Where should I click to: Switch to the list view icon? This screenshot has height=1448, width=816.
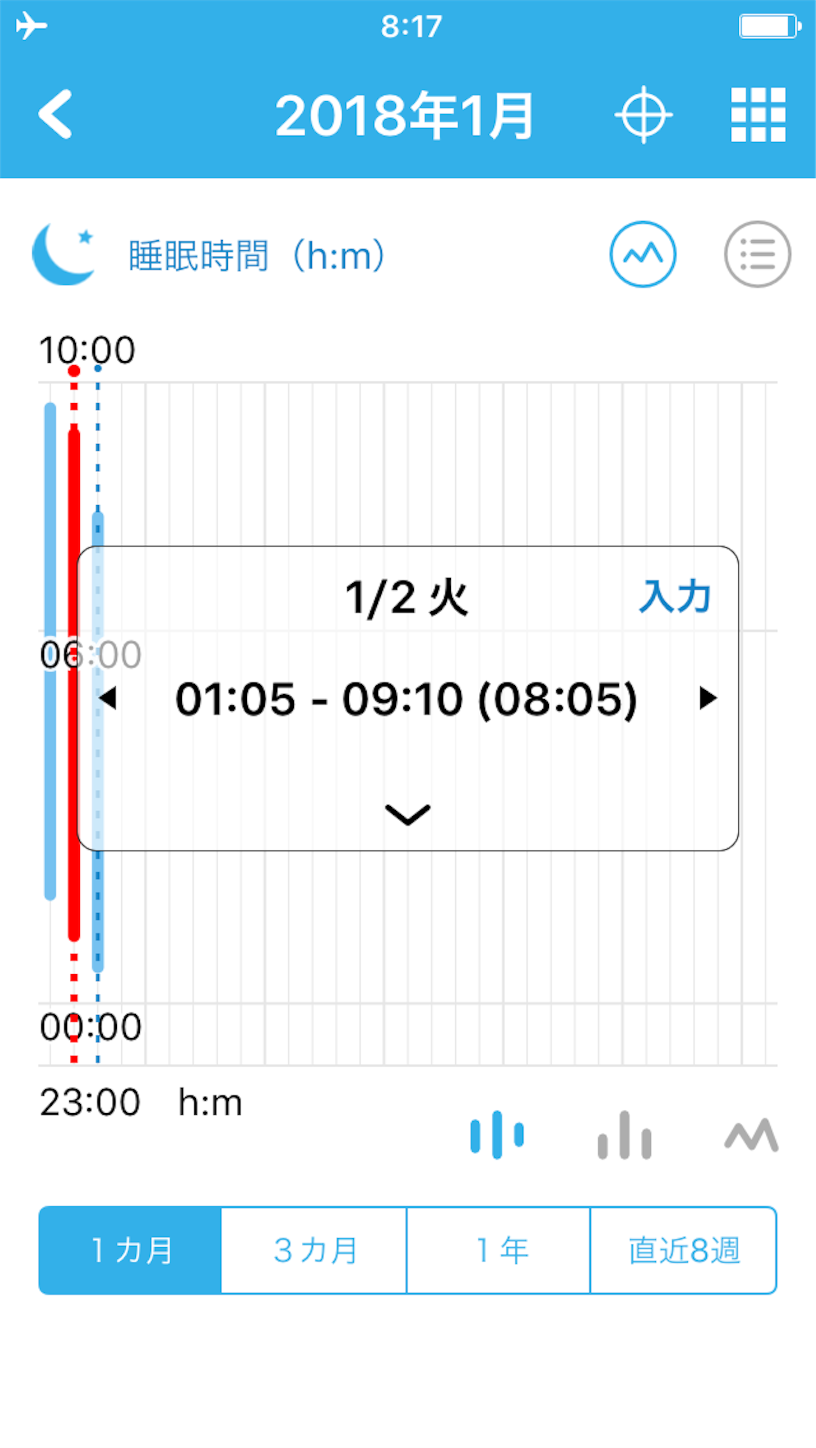click(x=757, y=254)
